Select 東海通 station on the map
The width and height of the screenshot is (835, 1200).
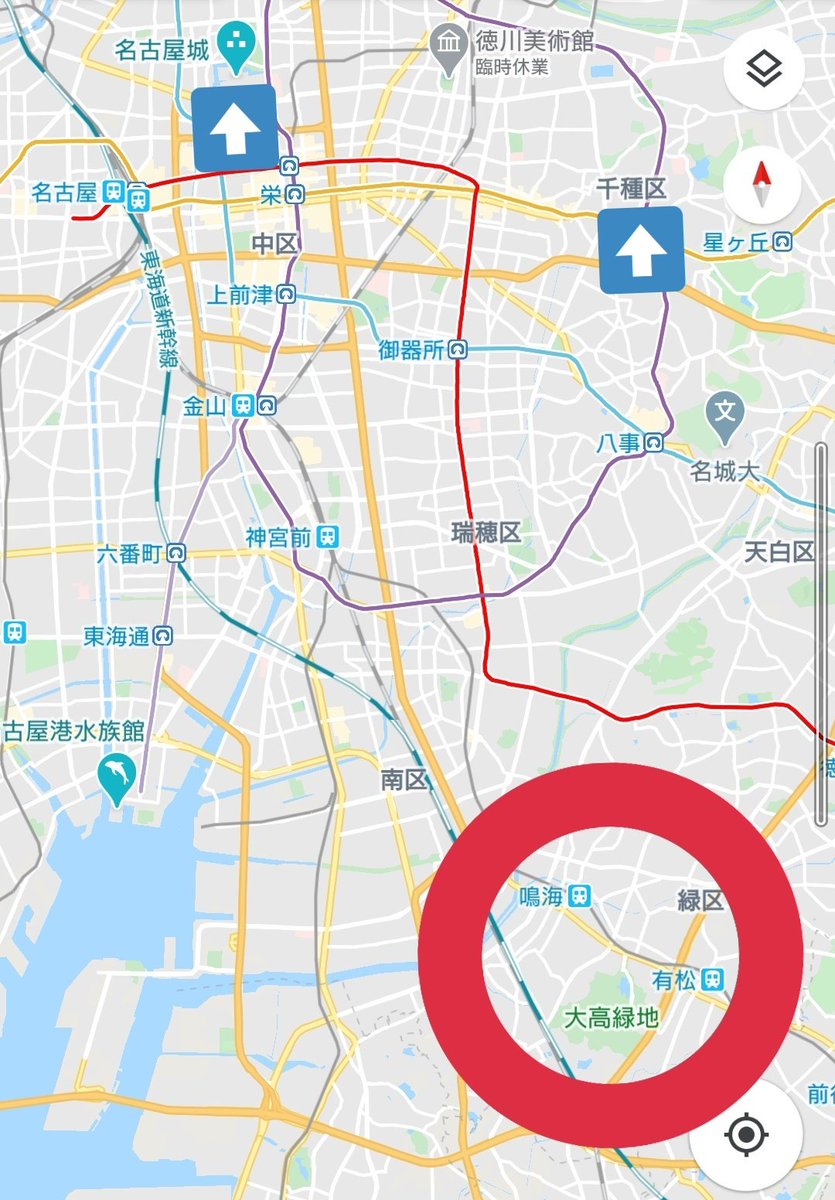[x=162, y=635]
